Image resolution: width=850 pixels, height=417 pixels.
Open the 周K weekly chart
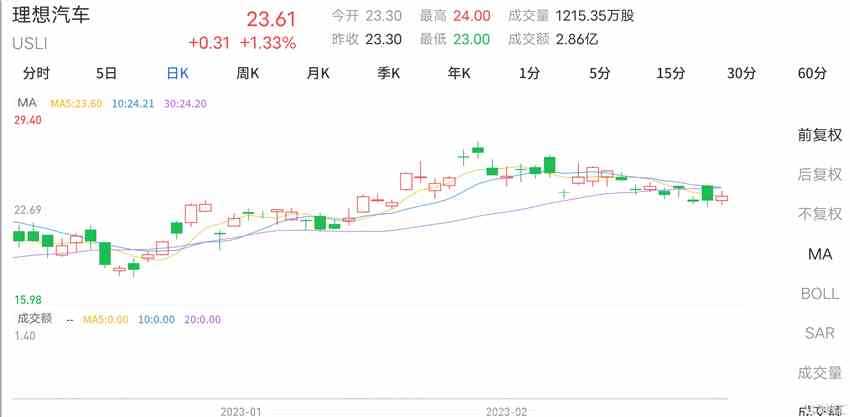click(x=248, y=73)
